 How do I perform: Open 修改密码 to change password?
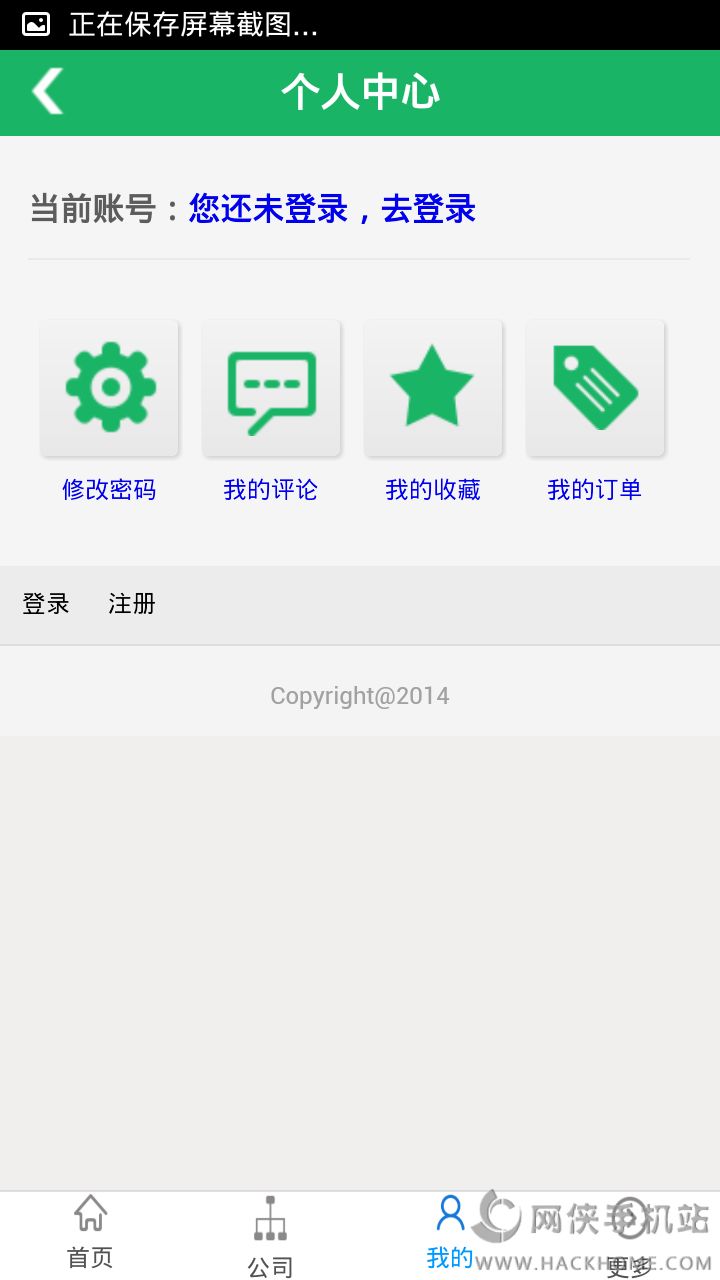pos(109,389)
